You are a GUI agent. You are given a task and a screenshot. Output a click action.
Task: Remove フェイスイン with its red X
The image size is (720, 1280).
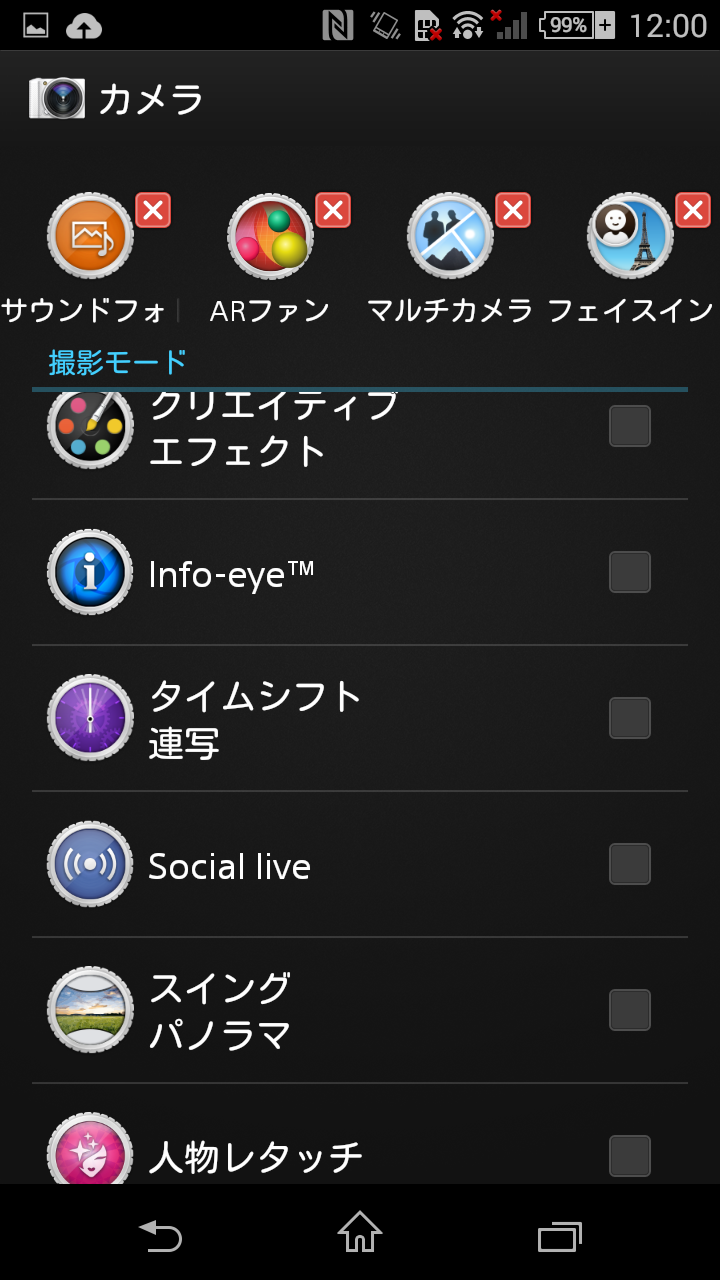693,211
